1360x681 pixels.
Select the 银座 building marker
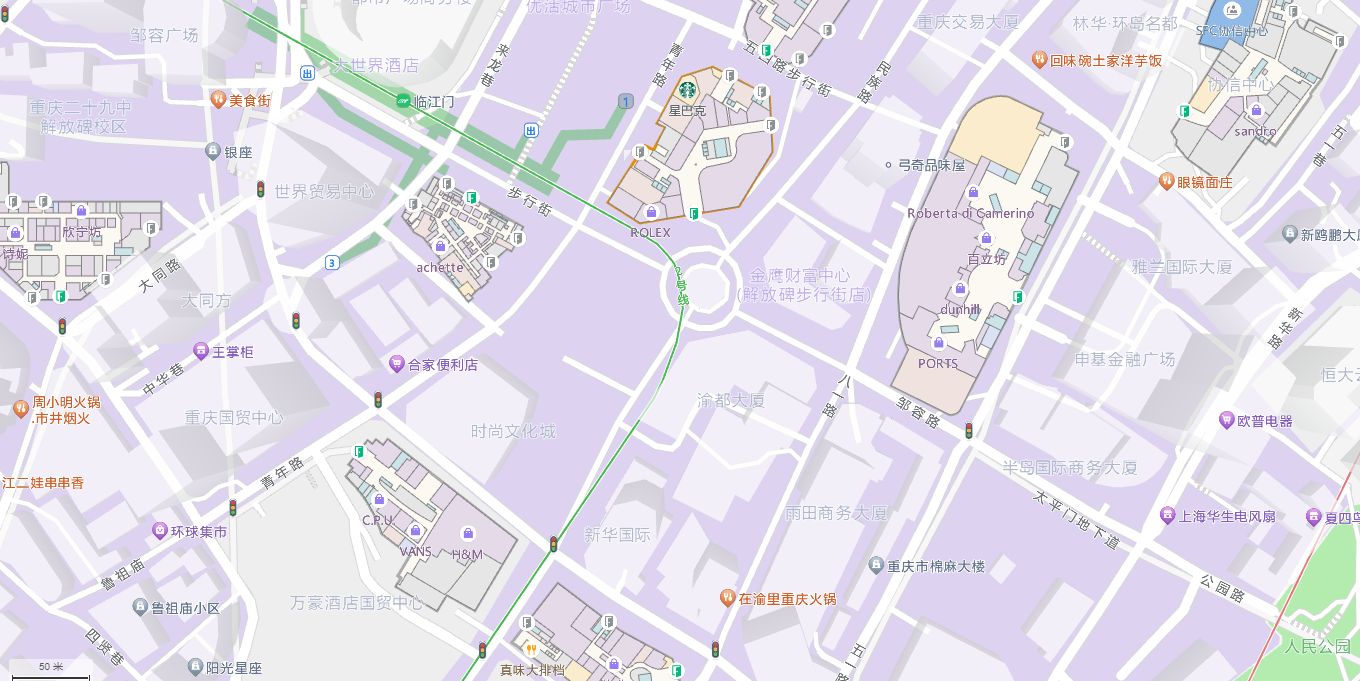(x=212, y=151)
